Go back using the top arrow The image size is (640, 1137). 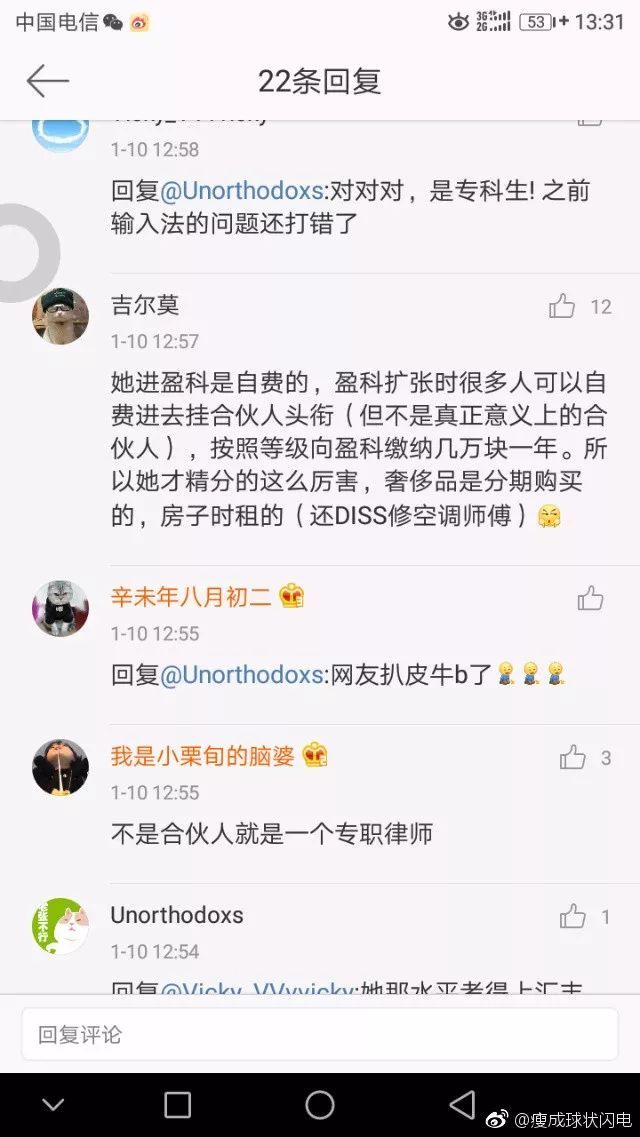(x=48, y=80)
